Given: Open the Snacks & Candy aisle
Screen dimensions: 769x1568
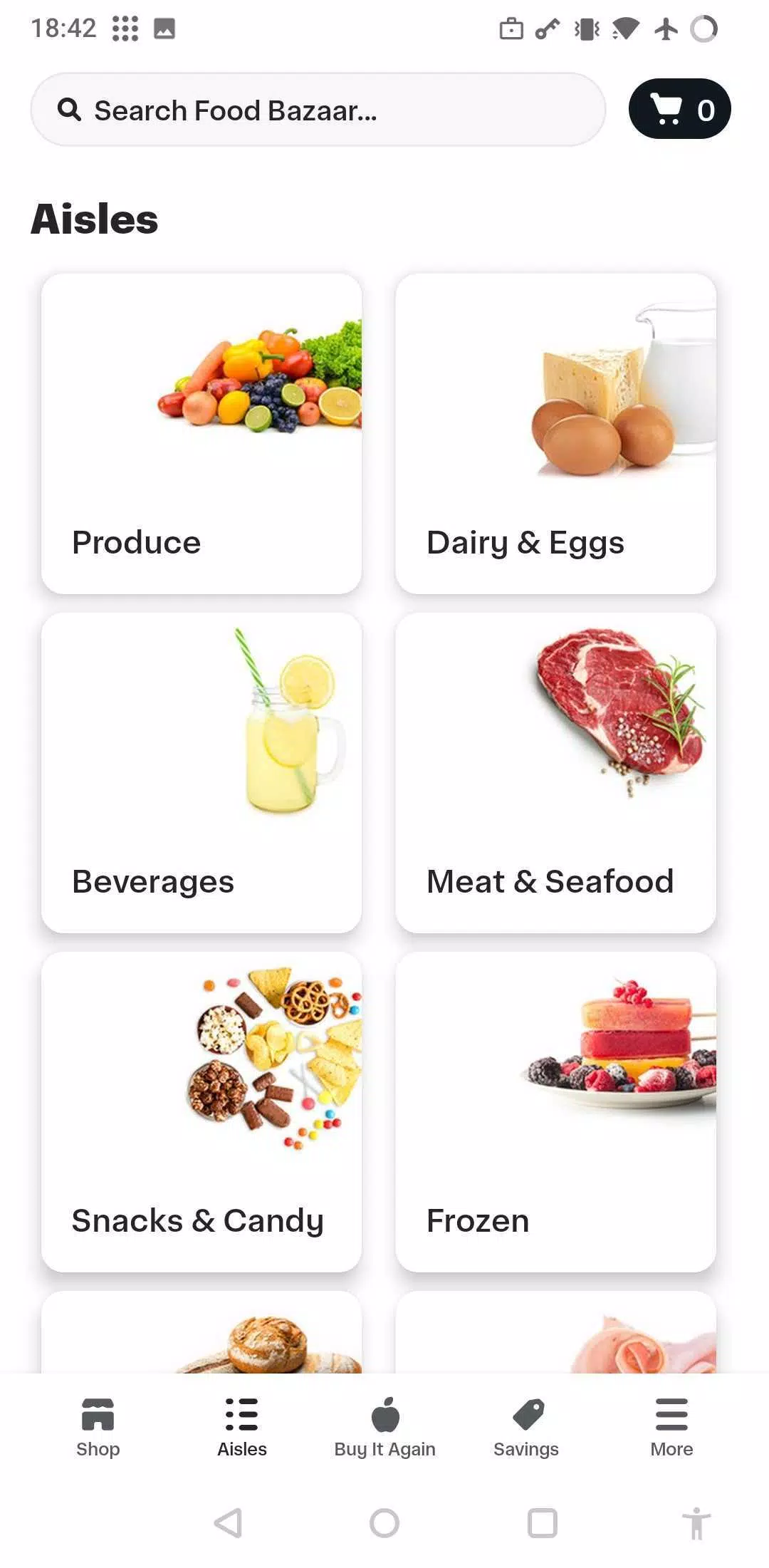Looking at the screenshot, I should (202, 1112).
